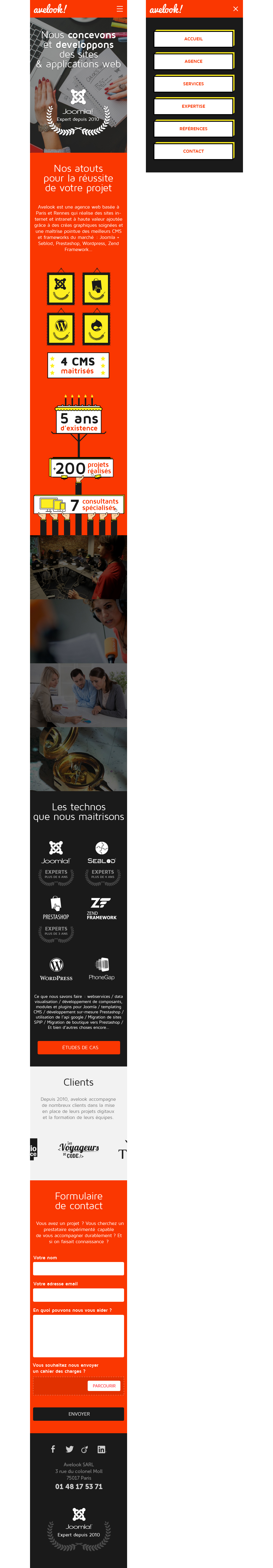This screenshot has width=273, height=1568.
Task: Open Contact from the menu
Action: coord(193,151)
